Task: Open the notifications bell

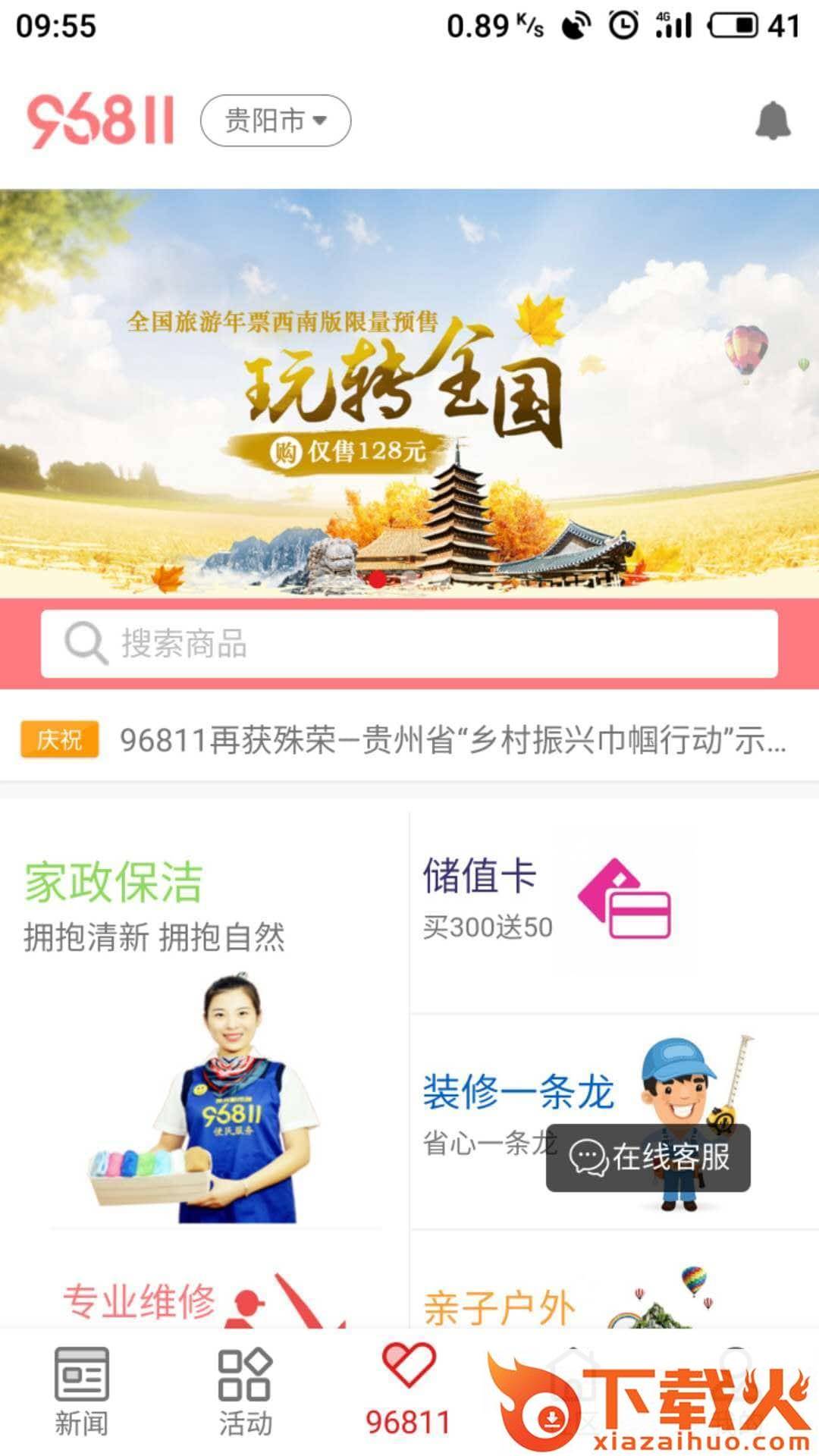Action: click(773, 121)
